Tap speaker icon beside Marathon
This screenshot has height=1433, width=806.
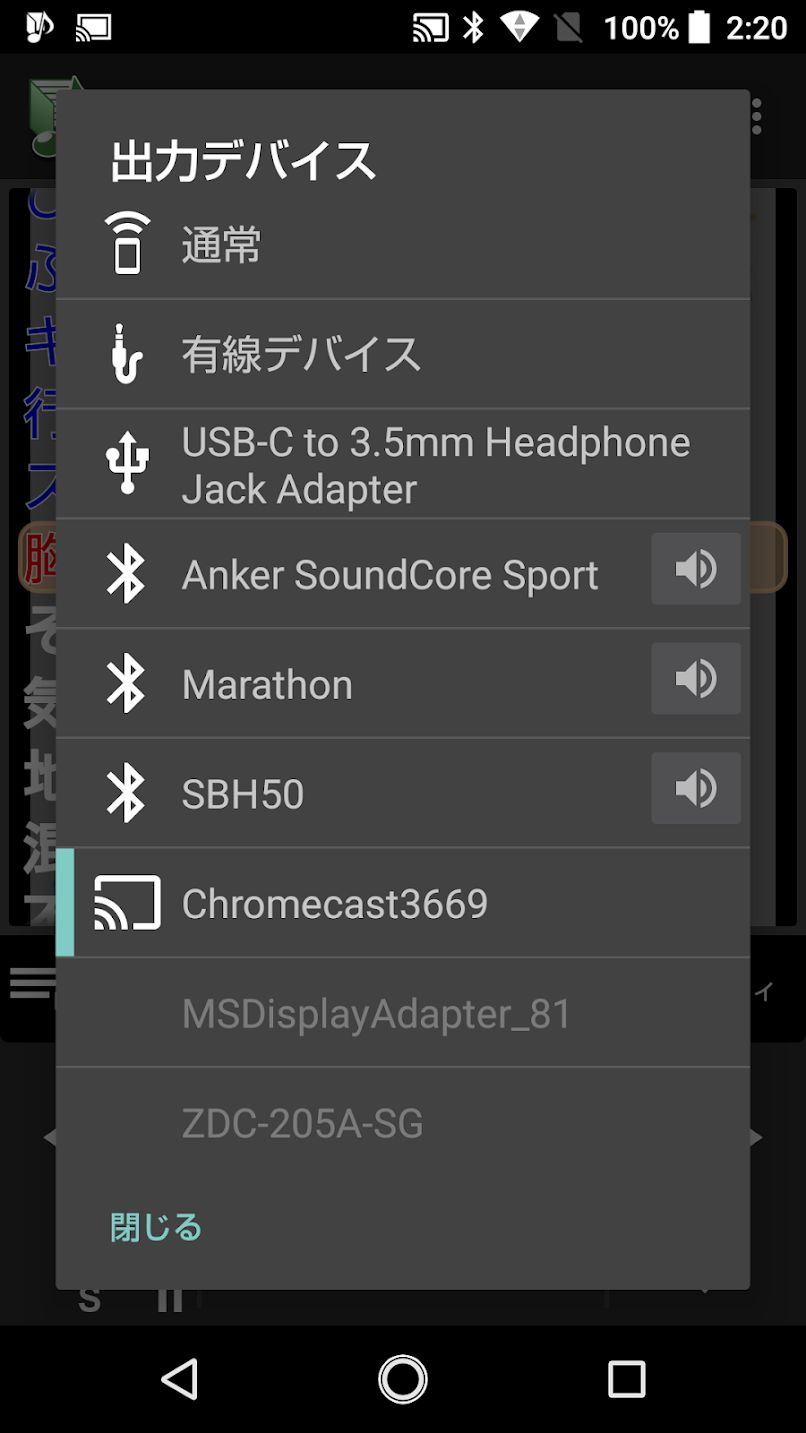pos(695,679)
